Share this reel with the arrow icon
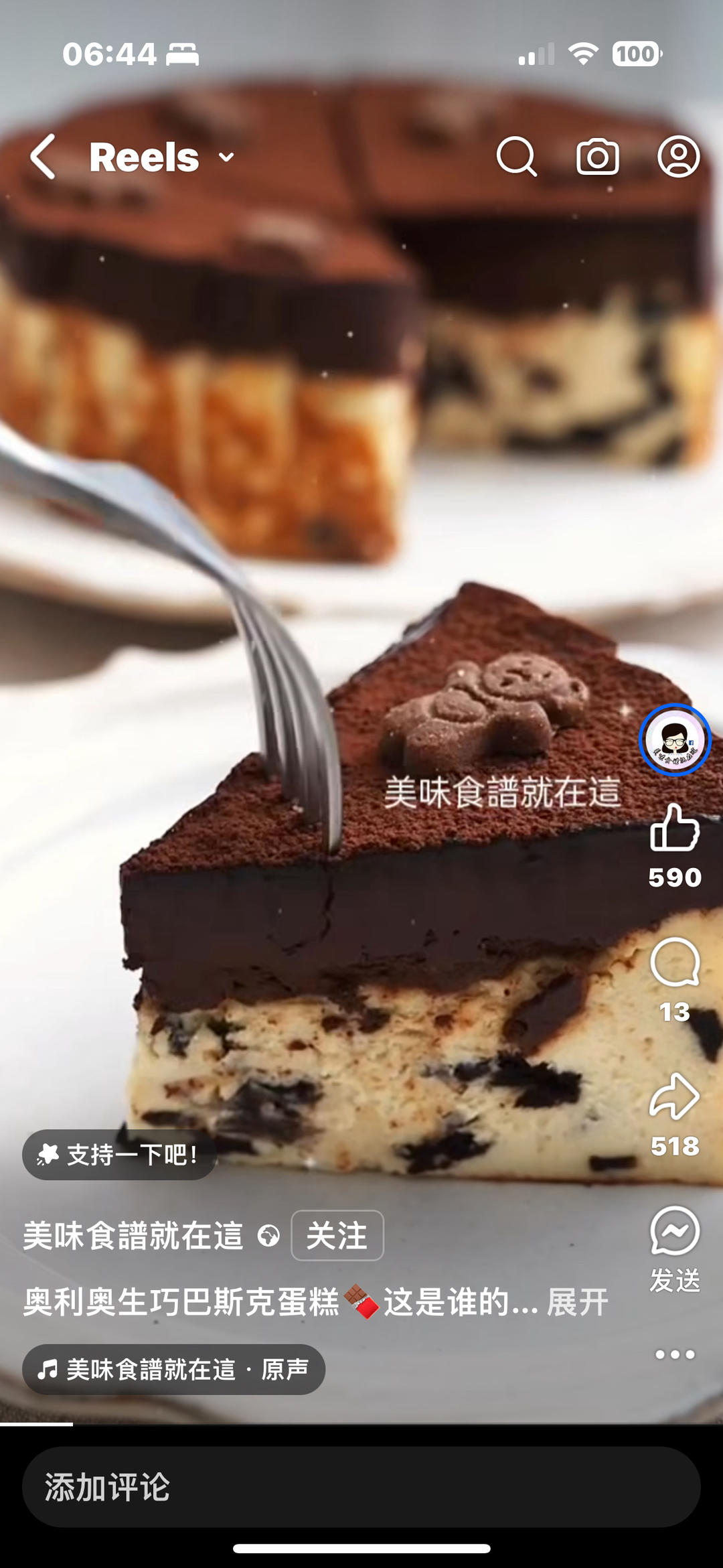The height and width of the screenshot is (1568, 723). coord(674,1096)
